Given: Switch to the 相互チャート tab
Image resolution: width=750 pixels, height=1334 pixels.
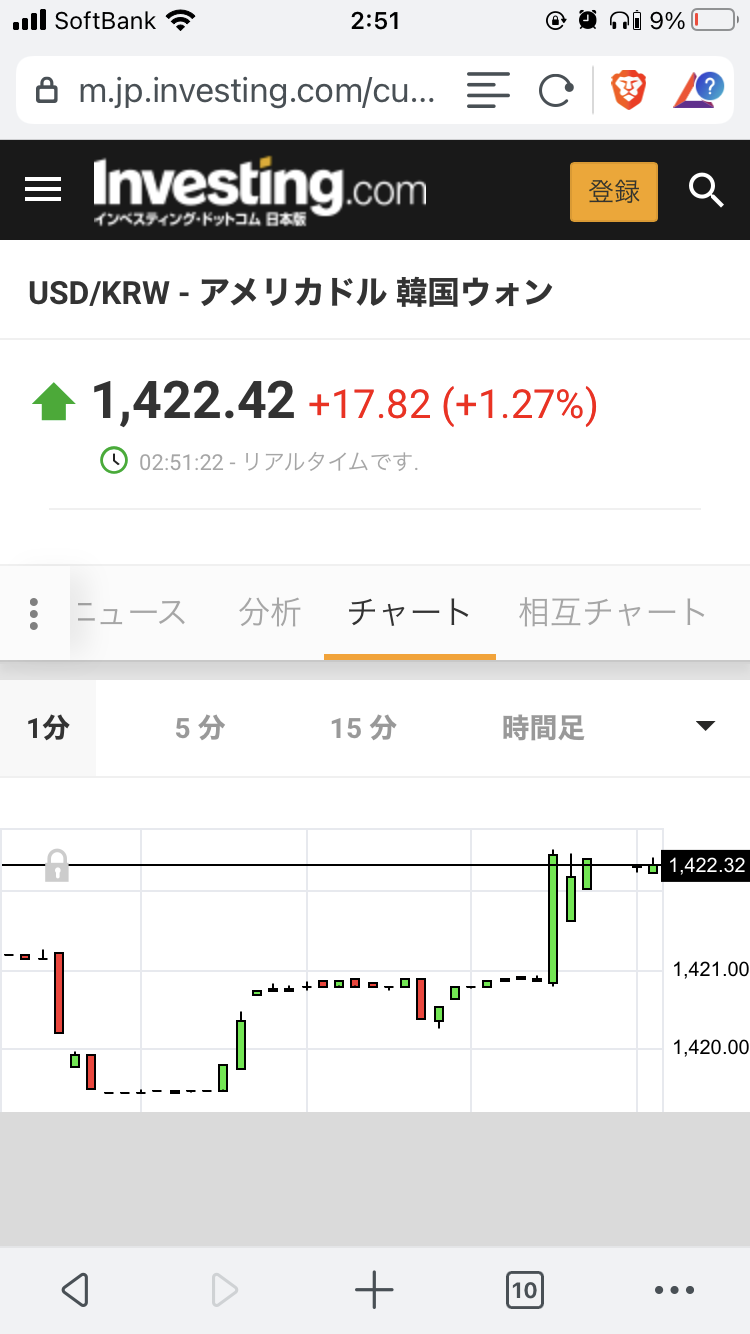Looking at the screenshot, I should click(612, 612).
